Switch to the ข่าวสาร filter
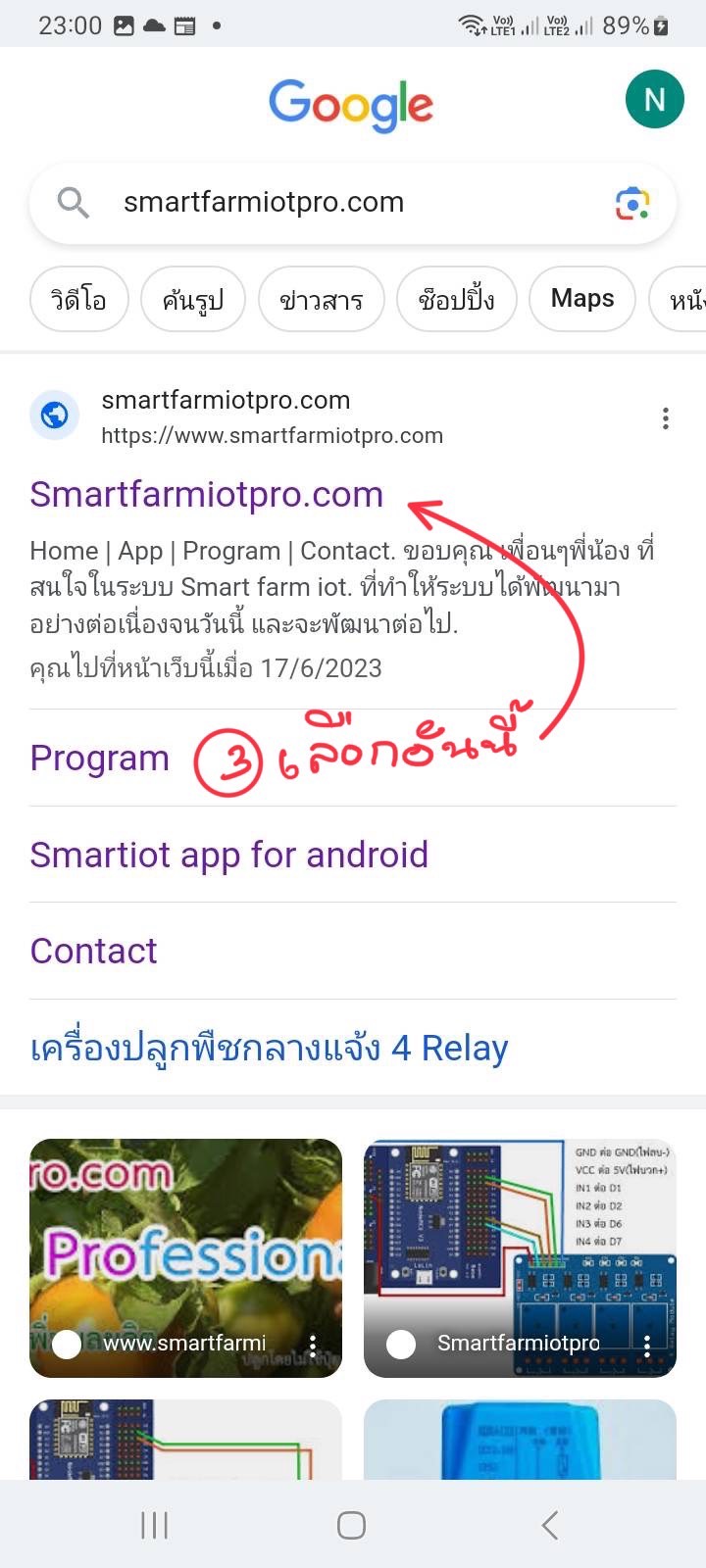Screen dimensions: 706x1568 point(321,299)
